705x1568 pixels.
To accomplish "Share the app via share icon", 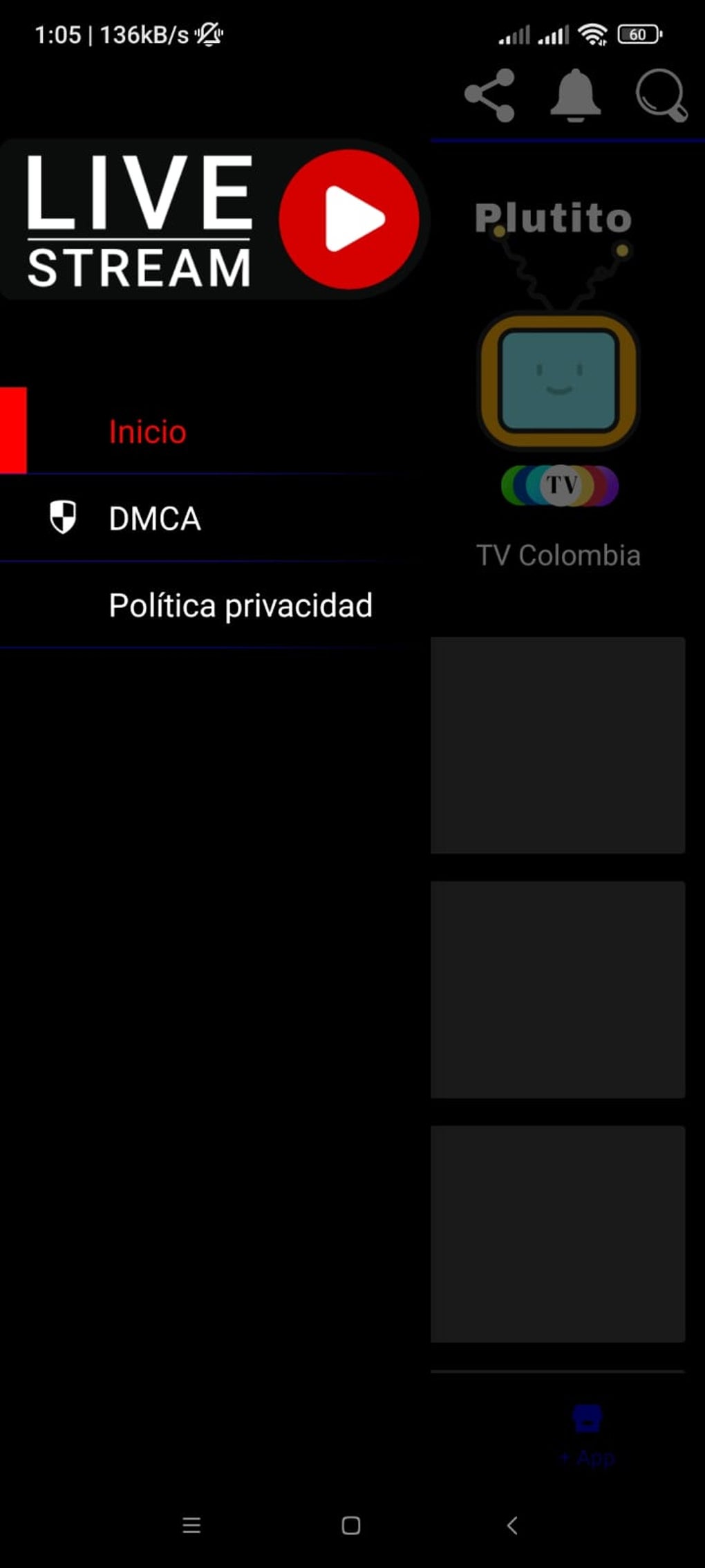I will tap(489, 95).
